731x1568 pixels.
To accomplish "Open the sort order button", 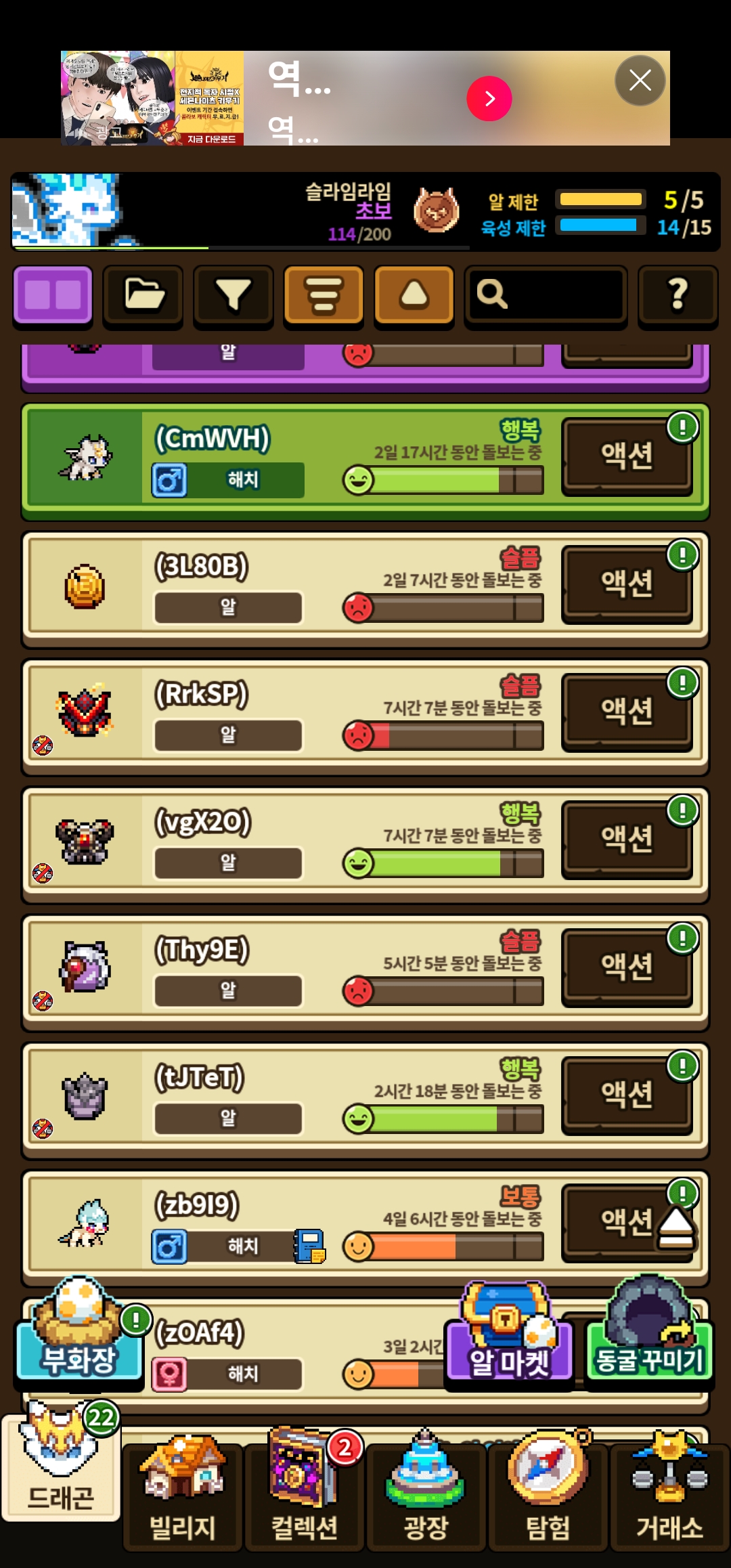I will pos(324,295).
